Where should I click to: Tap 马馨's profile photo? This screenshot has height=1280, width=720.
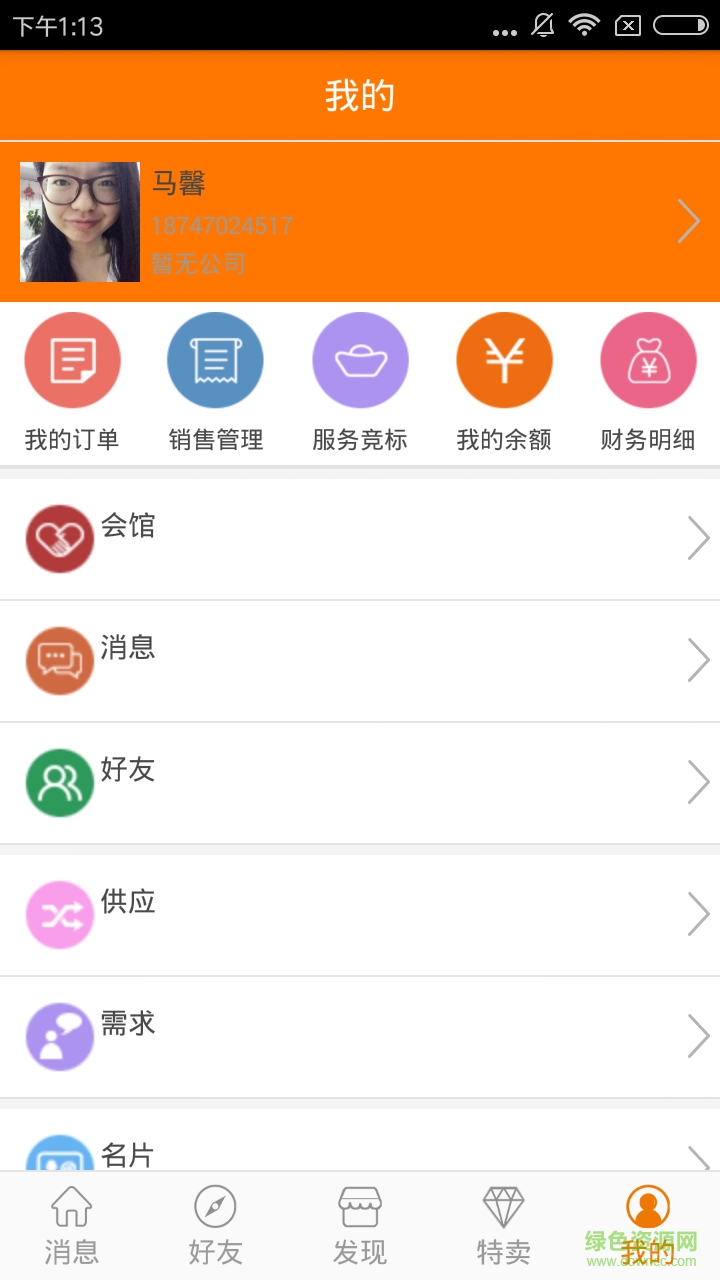click(x=79, y=221)
